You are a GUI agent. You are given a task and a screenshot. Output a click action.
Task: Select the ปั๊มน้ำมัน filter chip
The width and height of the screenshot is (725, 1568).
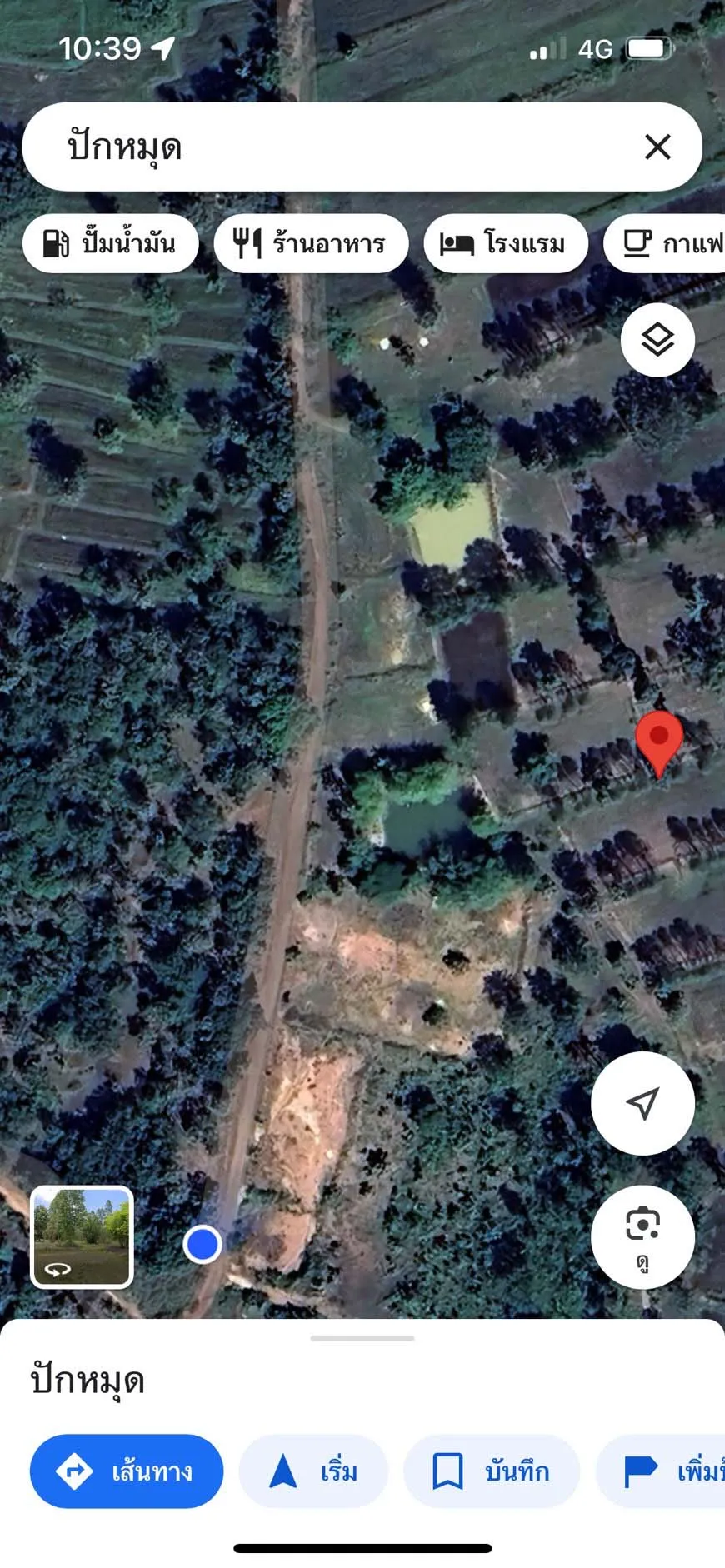pos(111,243)
